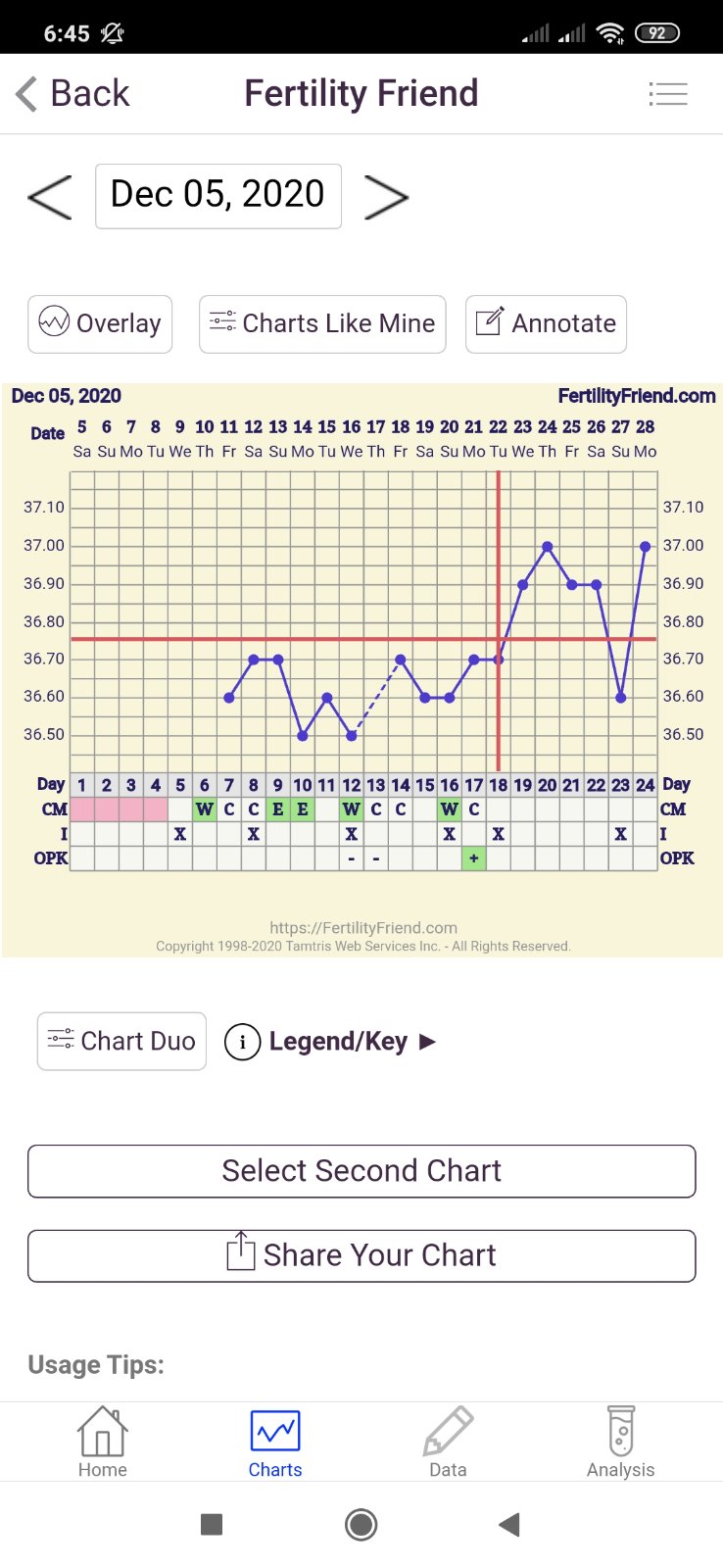Expand the Legend/Key section
This screenshot has width=723, height=1568.
[331, 1041]
